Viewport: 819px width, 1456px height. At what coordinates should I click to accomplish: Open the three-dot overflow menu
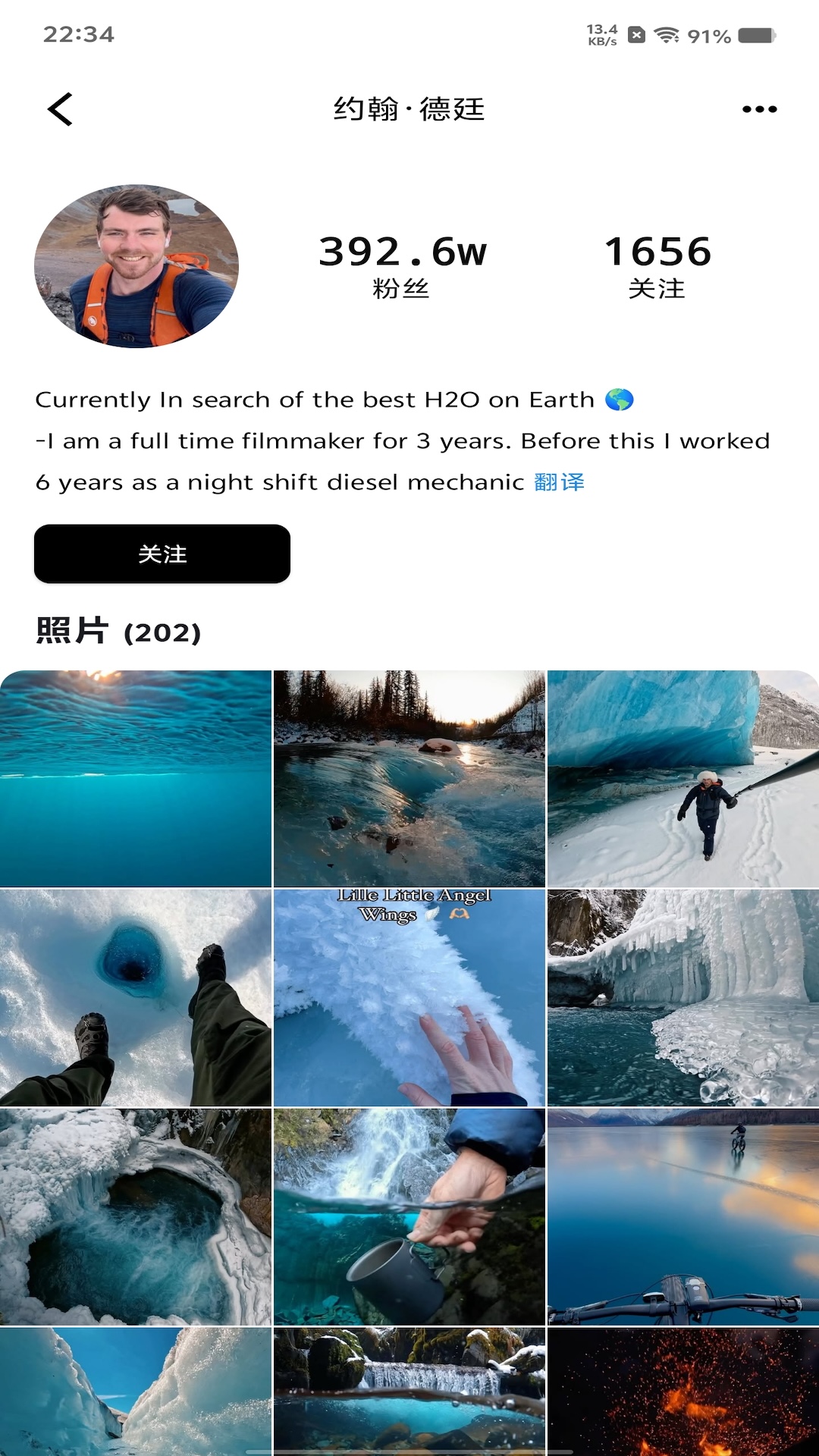click(759, 109)
